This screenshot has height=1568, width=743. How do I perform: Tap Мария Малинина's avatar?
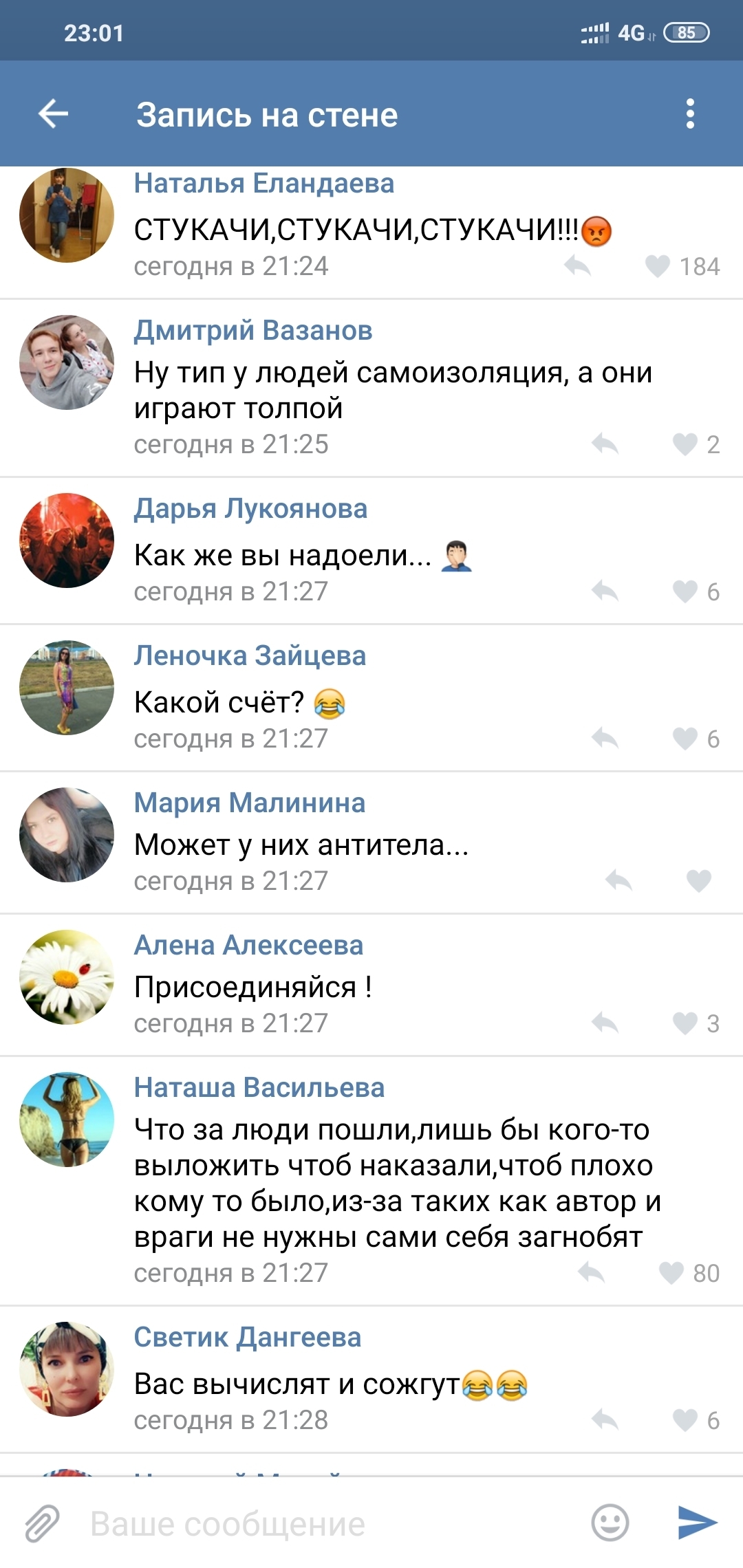(x=67, y=835)
